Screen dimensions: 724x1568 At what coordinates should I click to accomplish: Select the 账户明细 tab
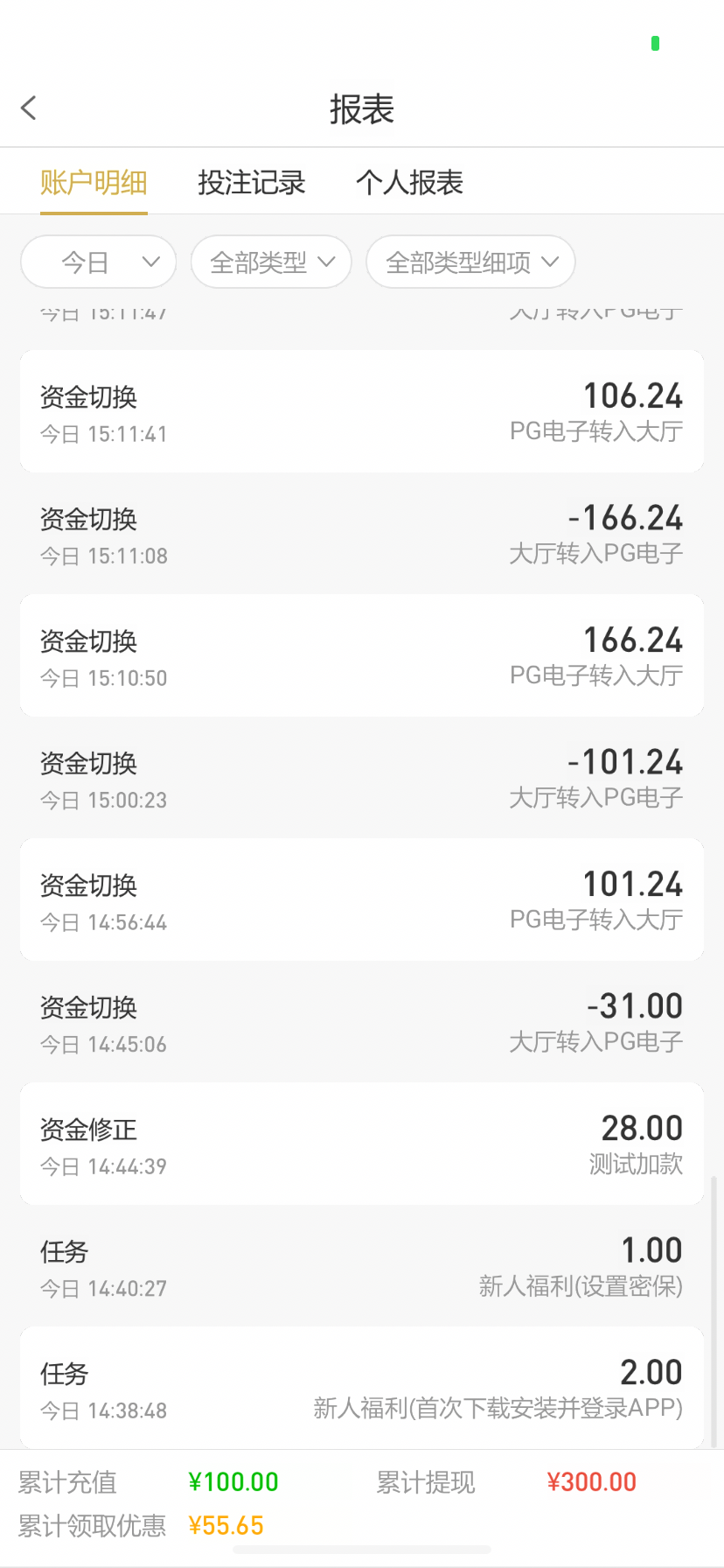tap(94, 183)
